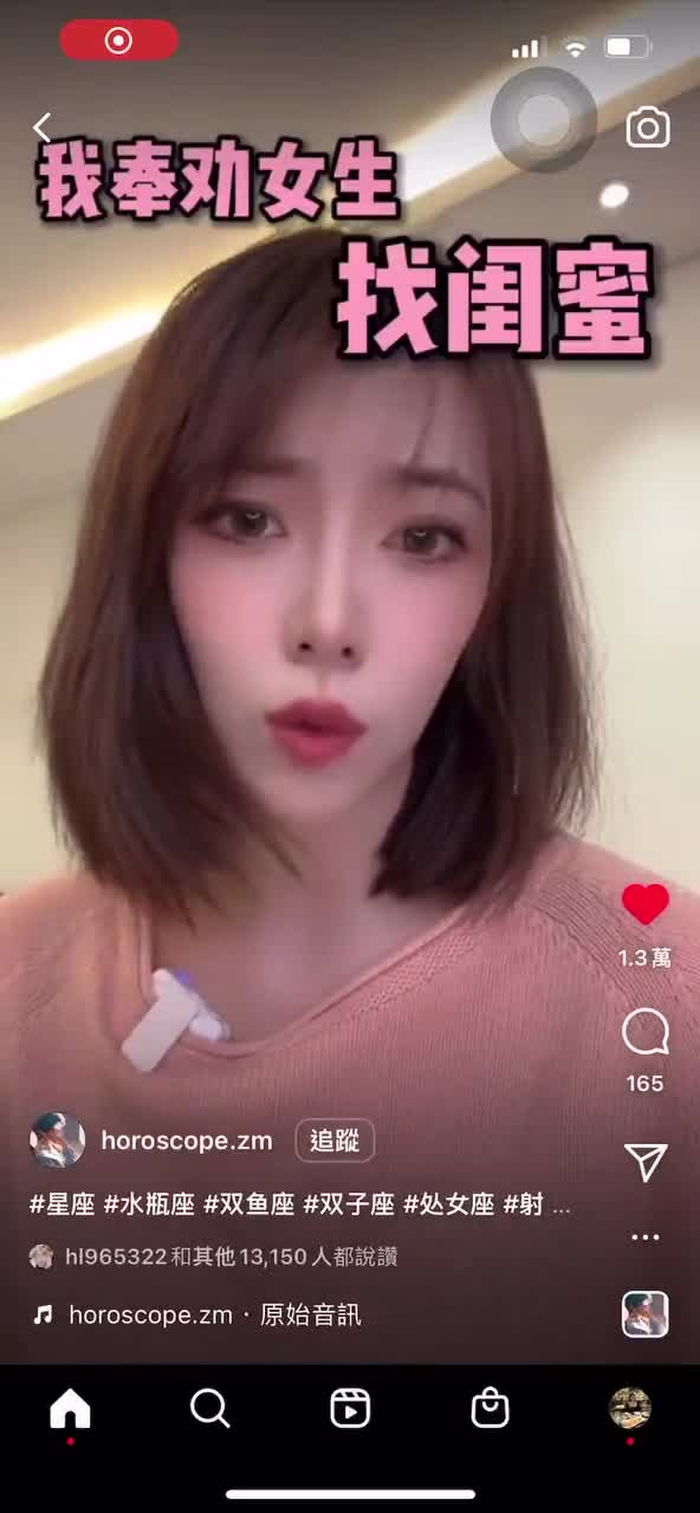The image size is (700, 1513).
Task: Open your profile tab
Action: (630, 1409)
